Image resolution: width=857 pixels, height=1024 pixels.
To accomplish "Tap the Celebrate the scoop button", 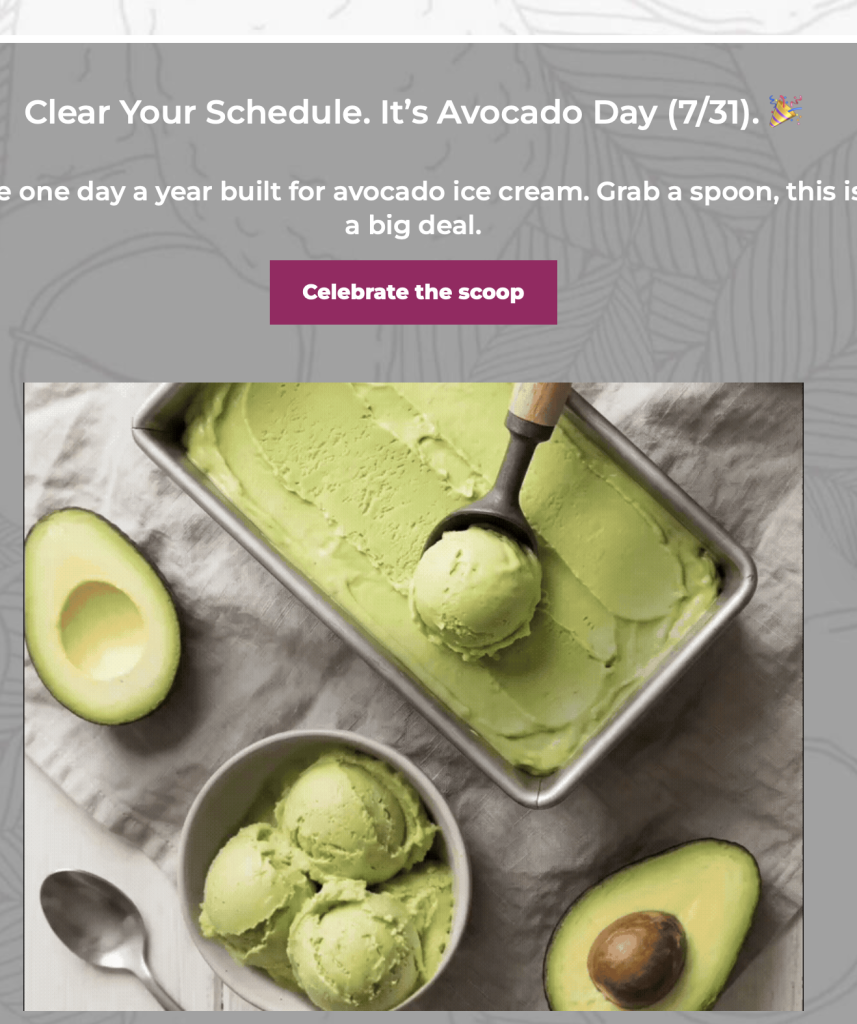I will (x=413, y=292).
